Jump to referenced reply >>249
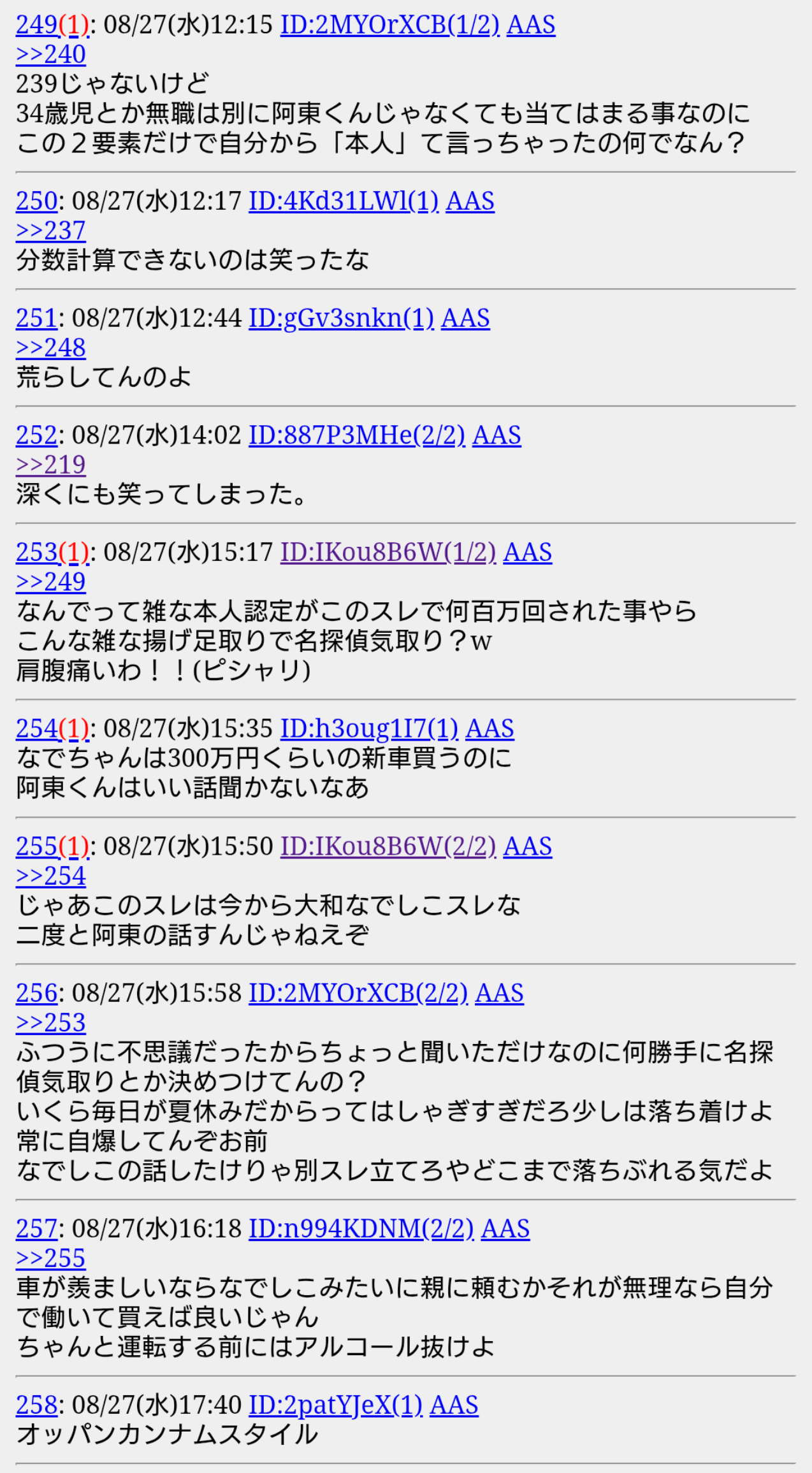Screen dimensions: 812x1473 tap(51, 582)
